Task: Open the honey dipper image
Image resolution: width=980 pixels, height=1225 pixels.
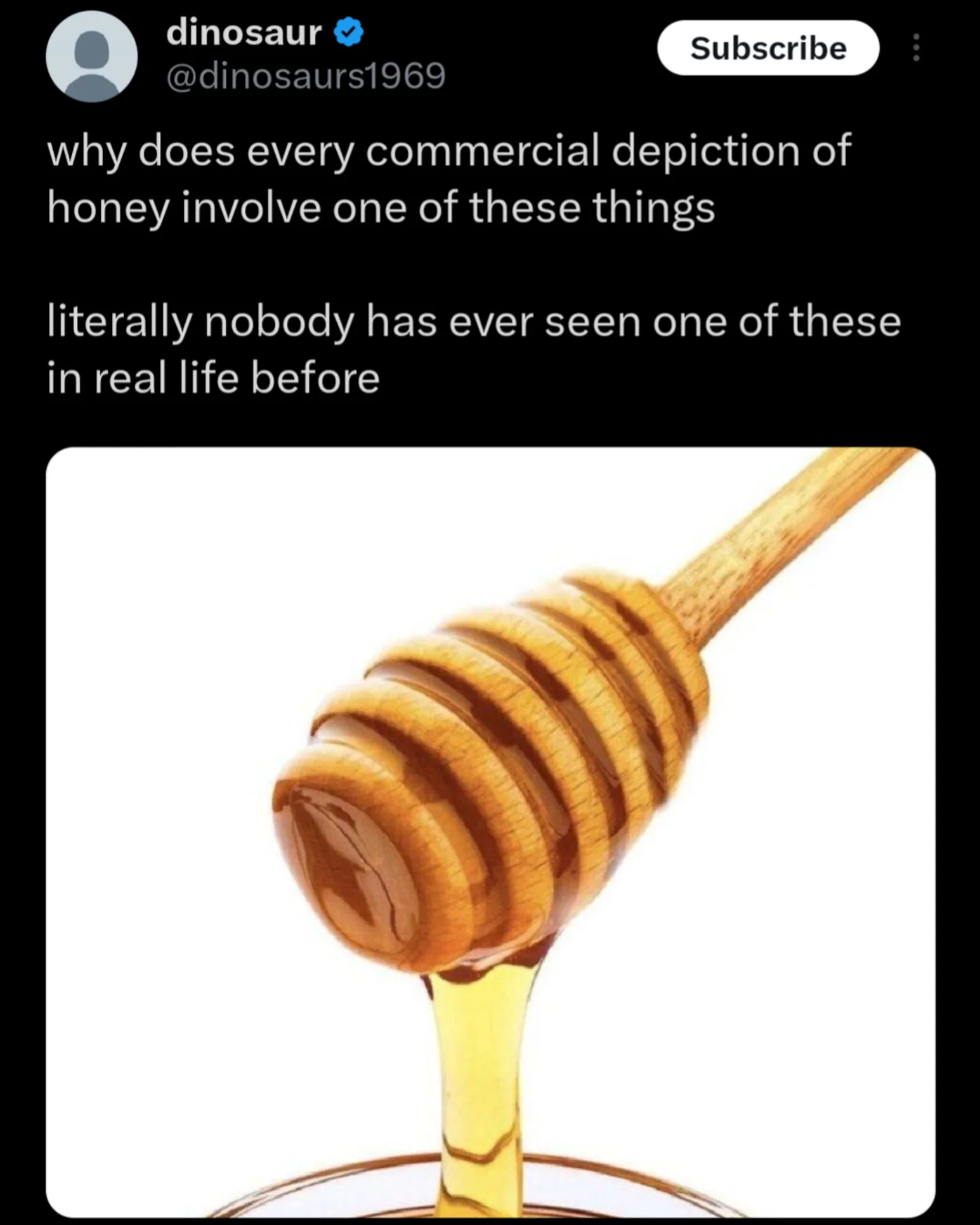Action: tap(490, 832)
